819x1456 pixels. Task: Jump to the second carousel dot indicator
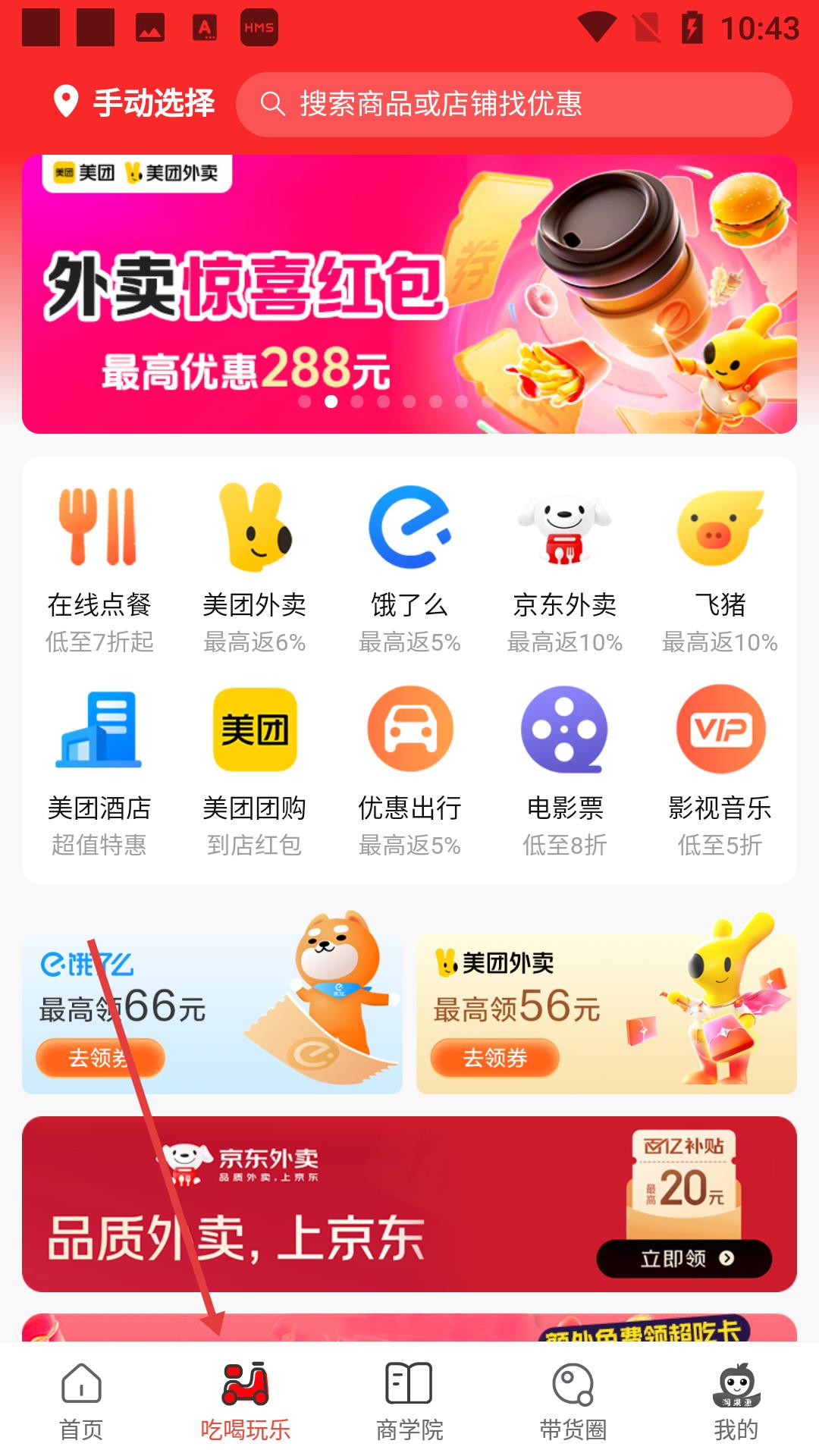[331, 403]
